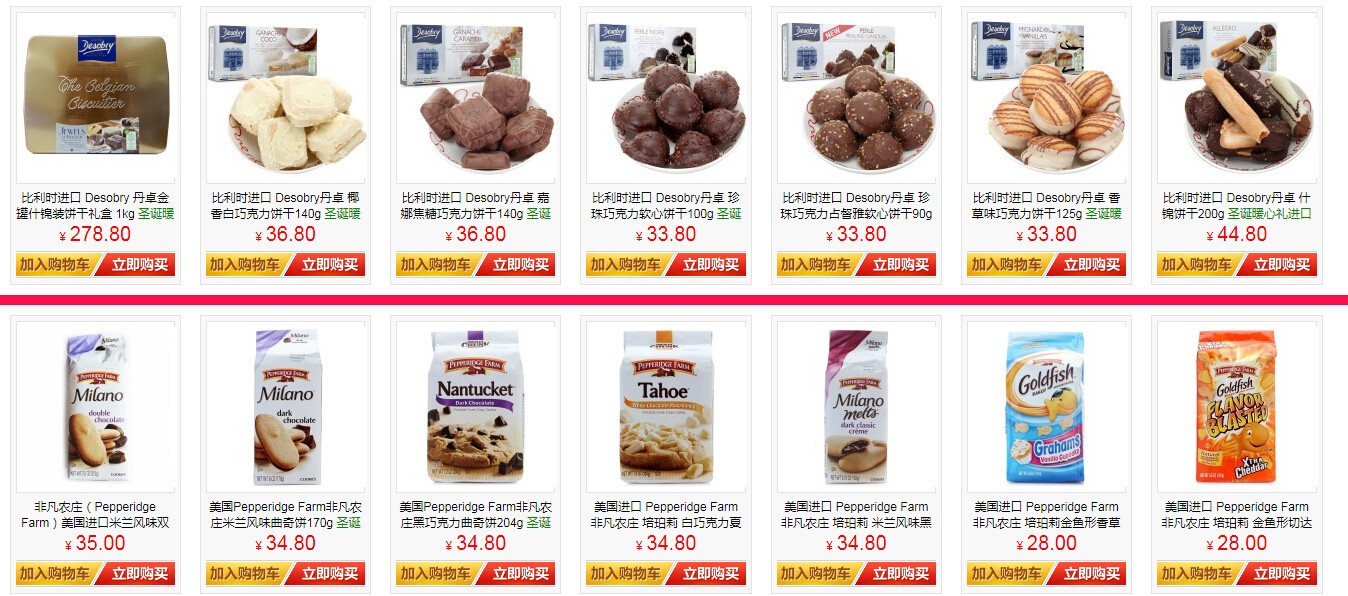This screenshot has height=596, width=1348.
Task: Add Goldfish Flavor Blasted cheddar crackers to cart
Action: coord(1195,574)
